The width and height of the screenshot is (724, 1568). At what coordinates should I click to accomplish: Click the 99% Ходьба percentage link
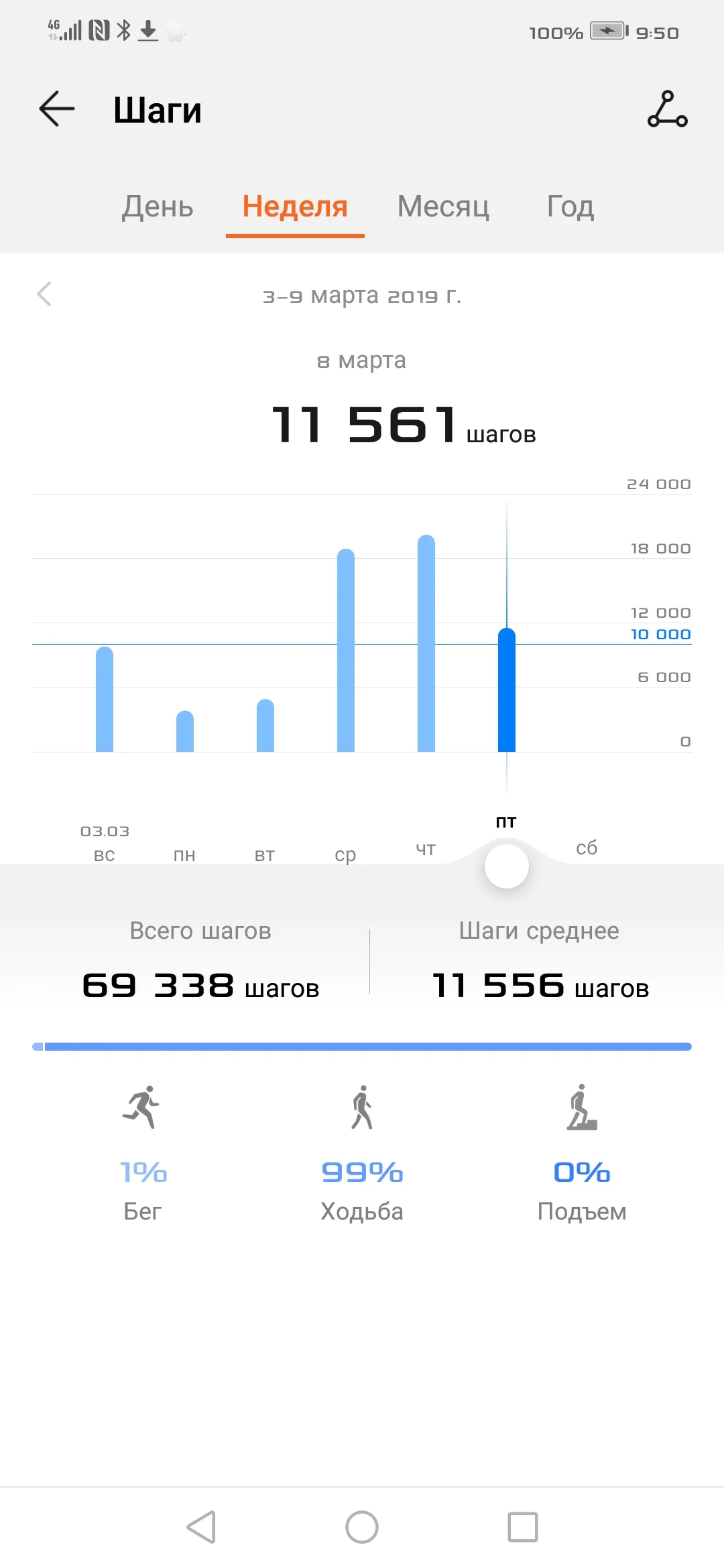[362, 1173]
